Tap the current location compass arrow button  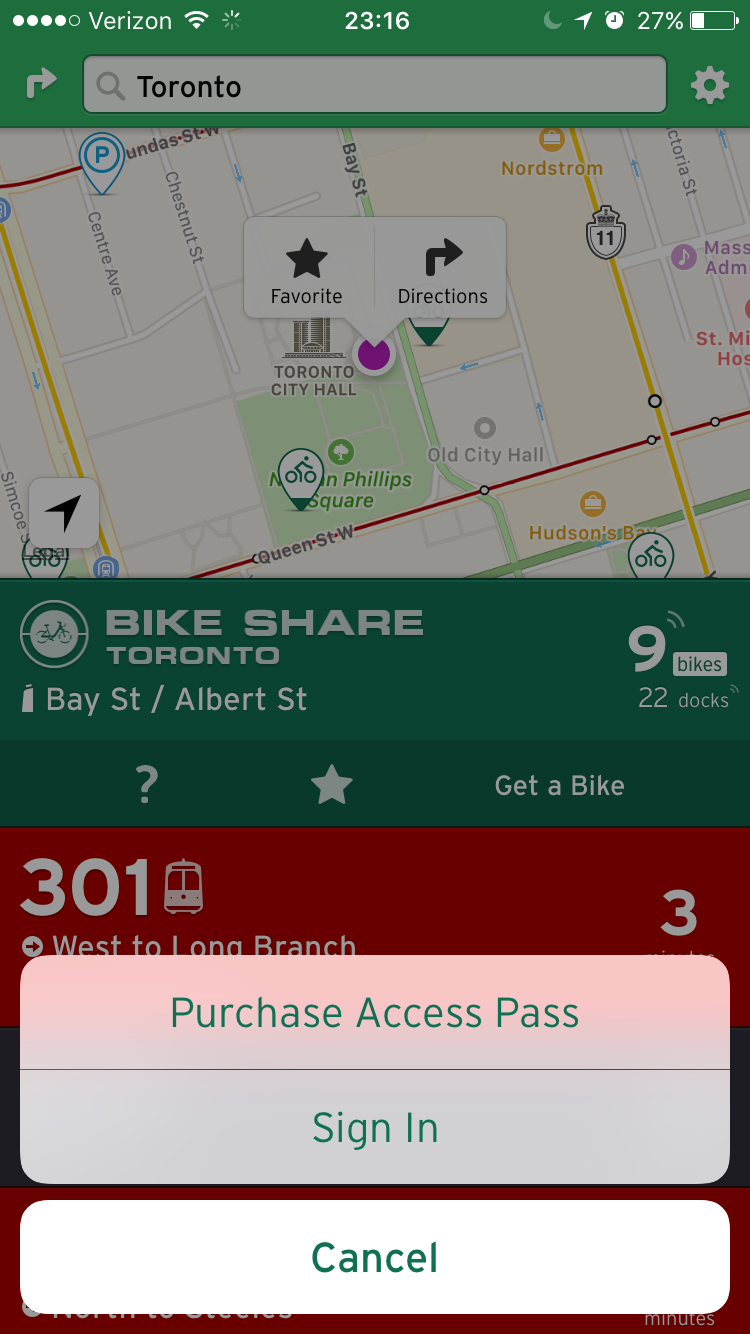point(64,512)
